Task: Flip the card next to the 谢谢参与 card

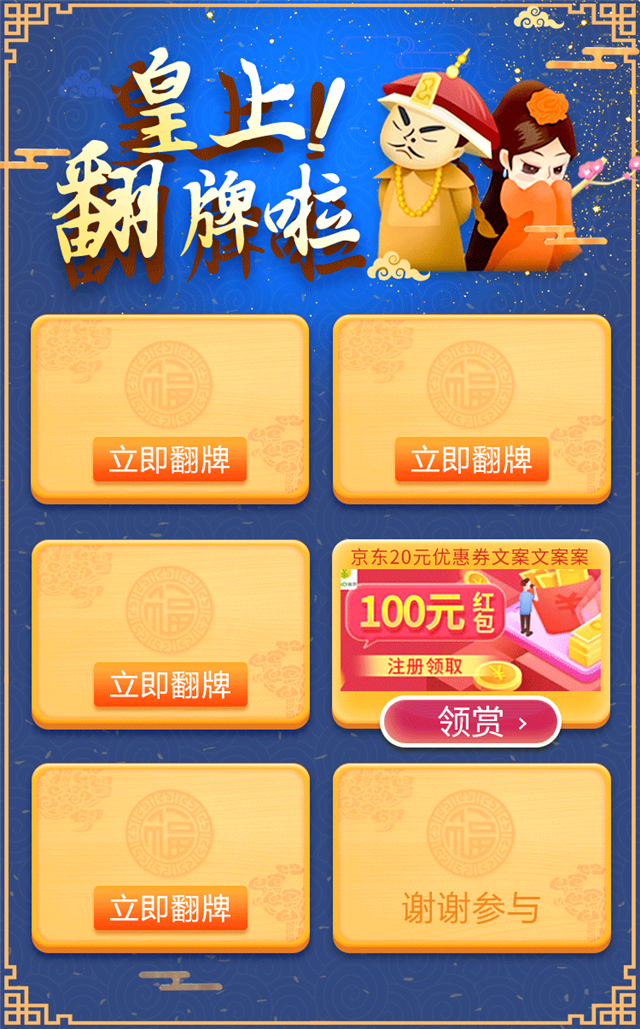Action: click(x=171, y=908)
